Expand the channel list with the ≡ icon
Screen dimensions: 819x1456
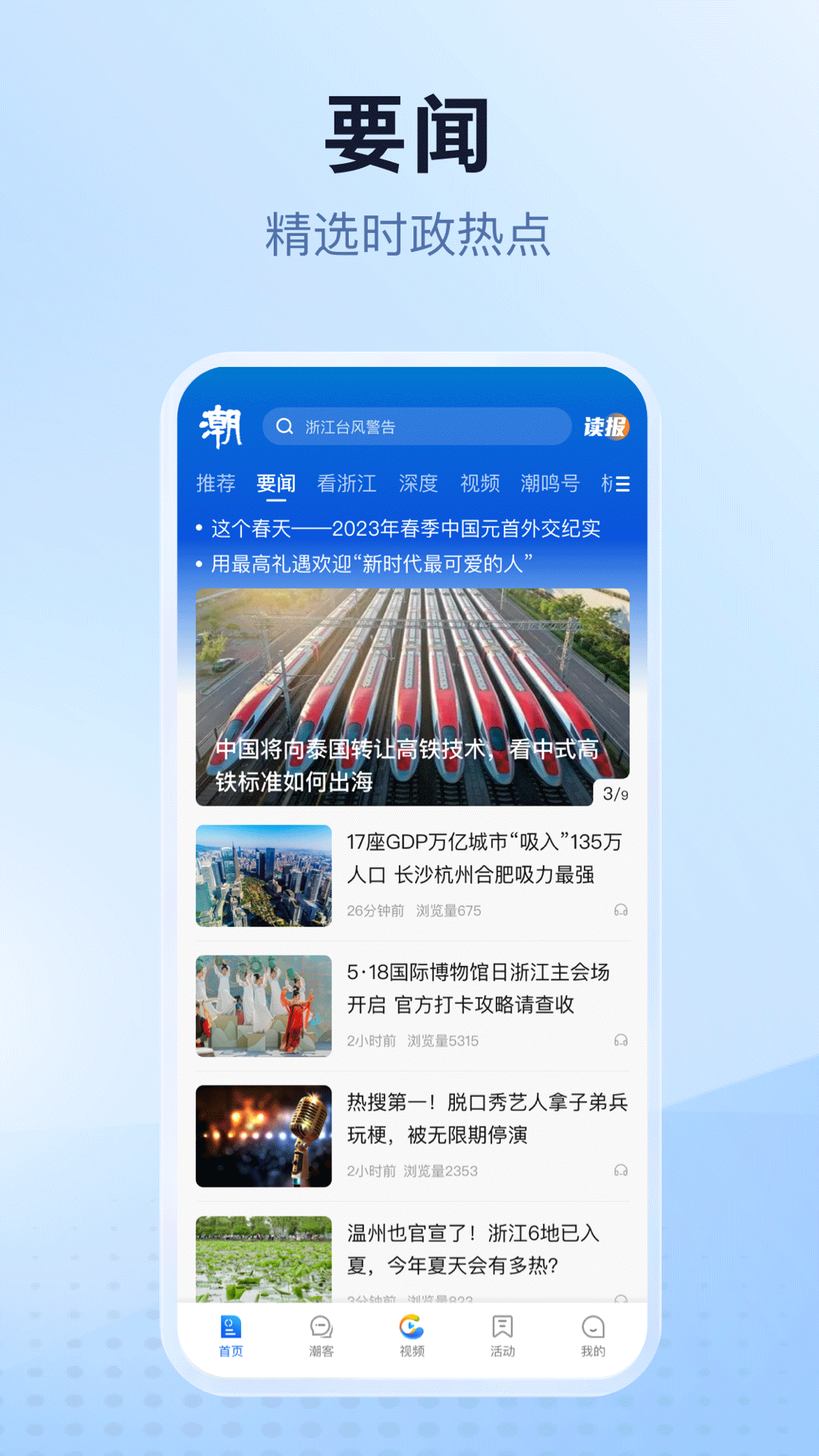coord(623,484)
